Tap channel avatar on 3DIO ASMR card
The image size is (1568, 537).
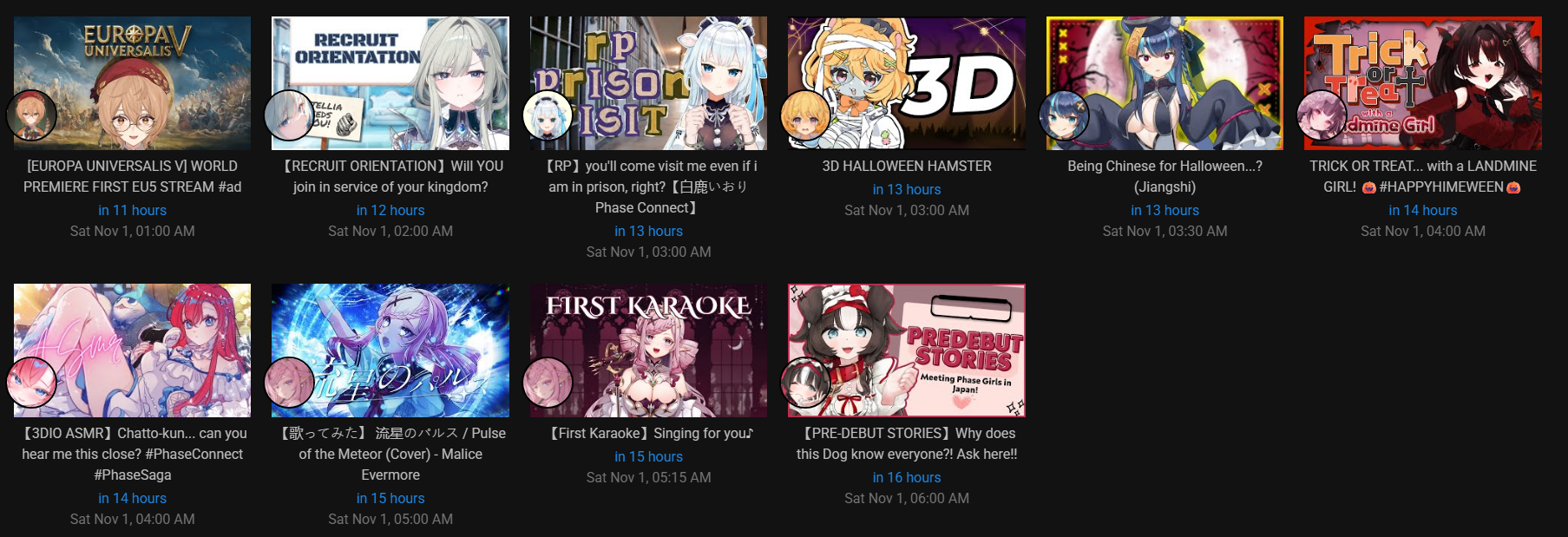(x=31, y=383)
